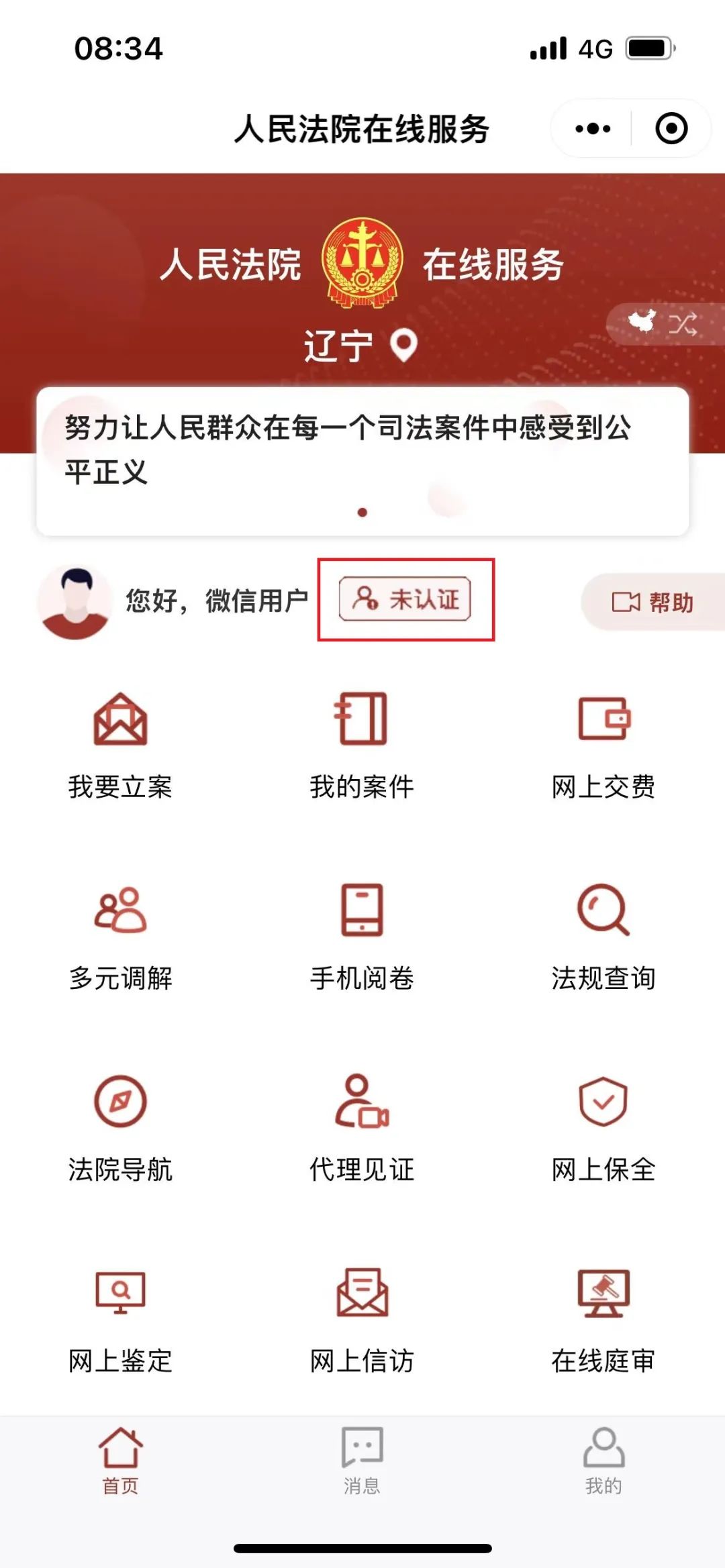Screen dimensions: 725x1568
Task: Go to 网上鉴定
Action: [120, 1319]
